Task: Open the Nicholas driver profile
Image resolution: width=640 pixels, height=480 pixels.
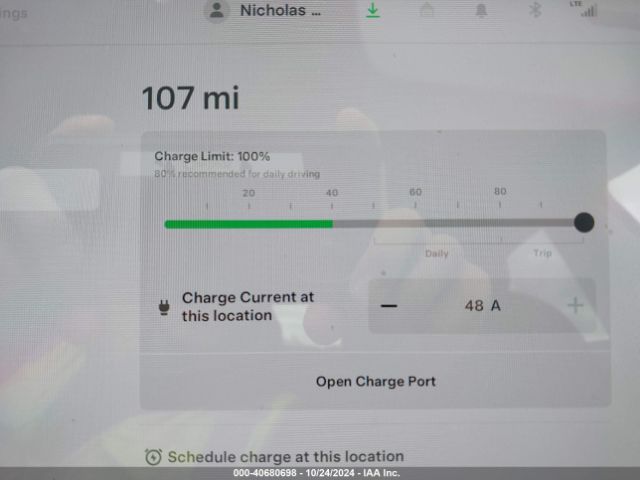Action: 264,12
